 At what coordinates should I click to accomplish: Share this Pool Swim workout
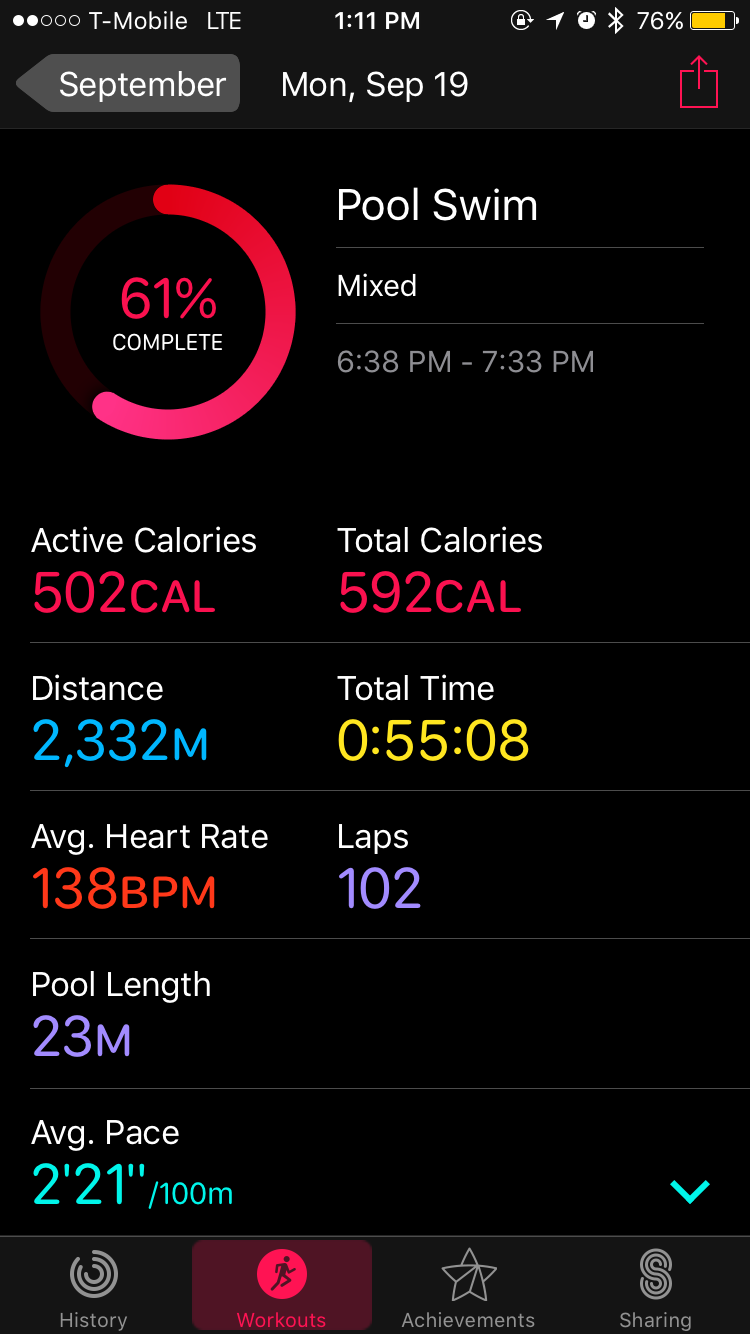click(698, 83)
